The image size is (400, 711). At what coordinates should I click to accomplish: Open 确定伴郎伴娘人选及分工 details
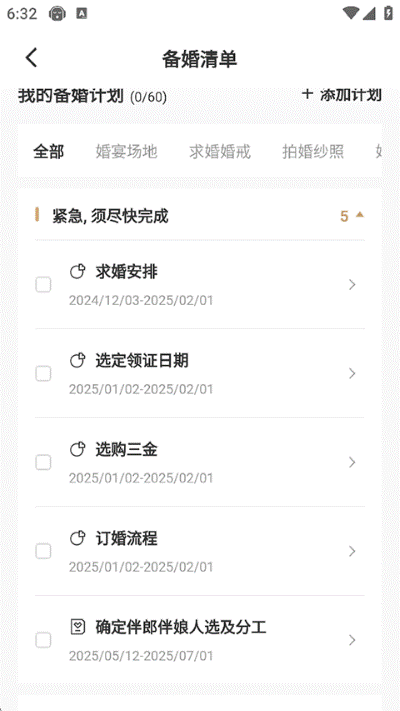(200, 639)
